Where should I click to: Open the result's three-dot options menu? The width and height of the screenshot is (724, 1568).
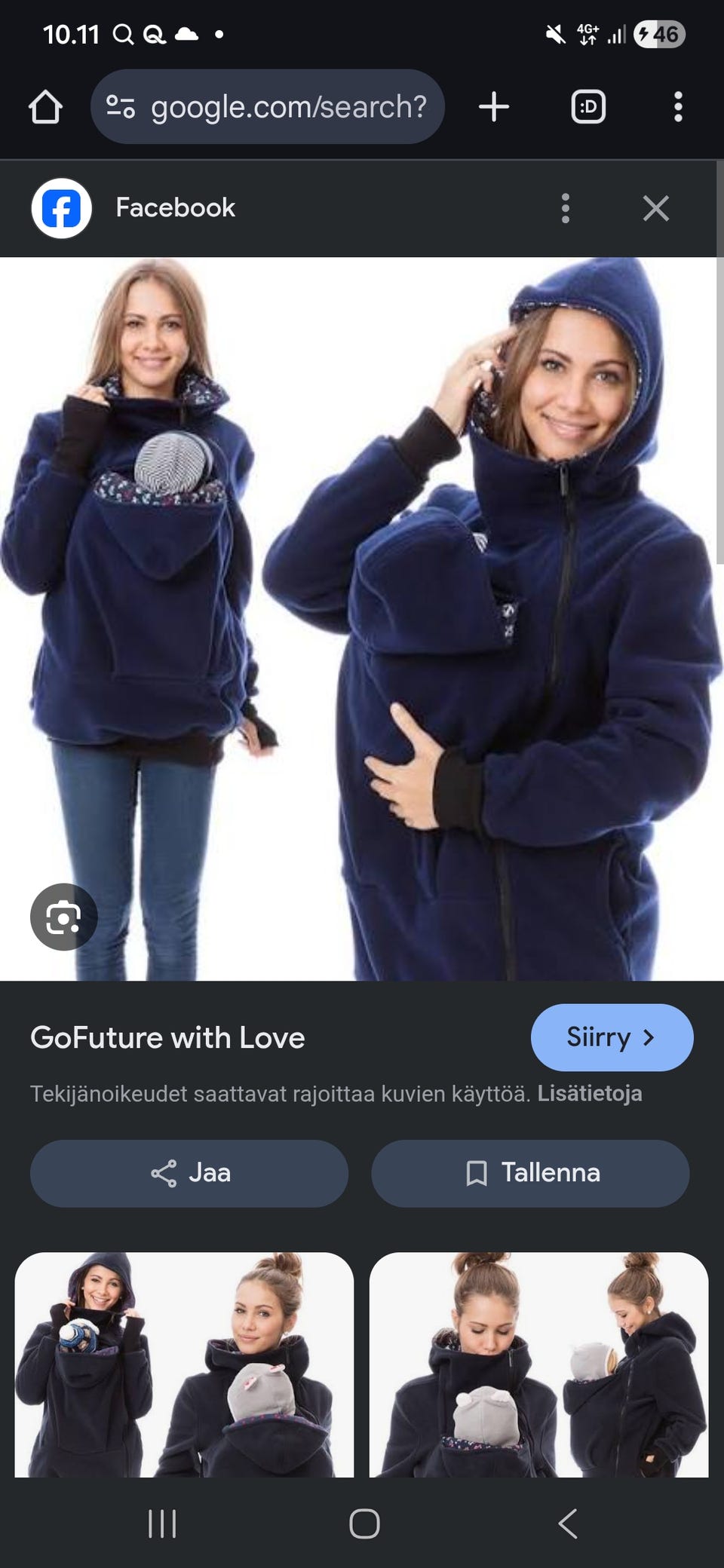(565, 208)
